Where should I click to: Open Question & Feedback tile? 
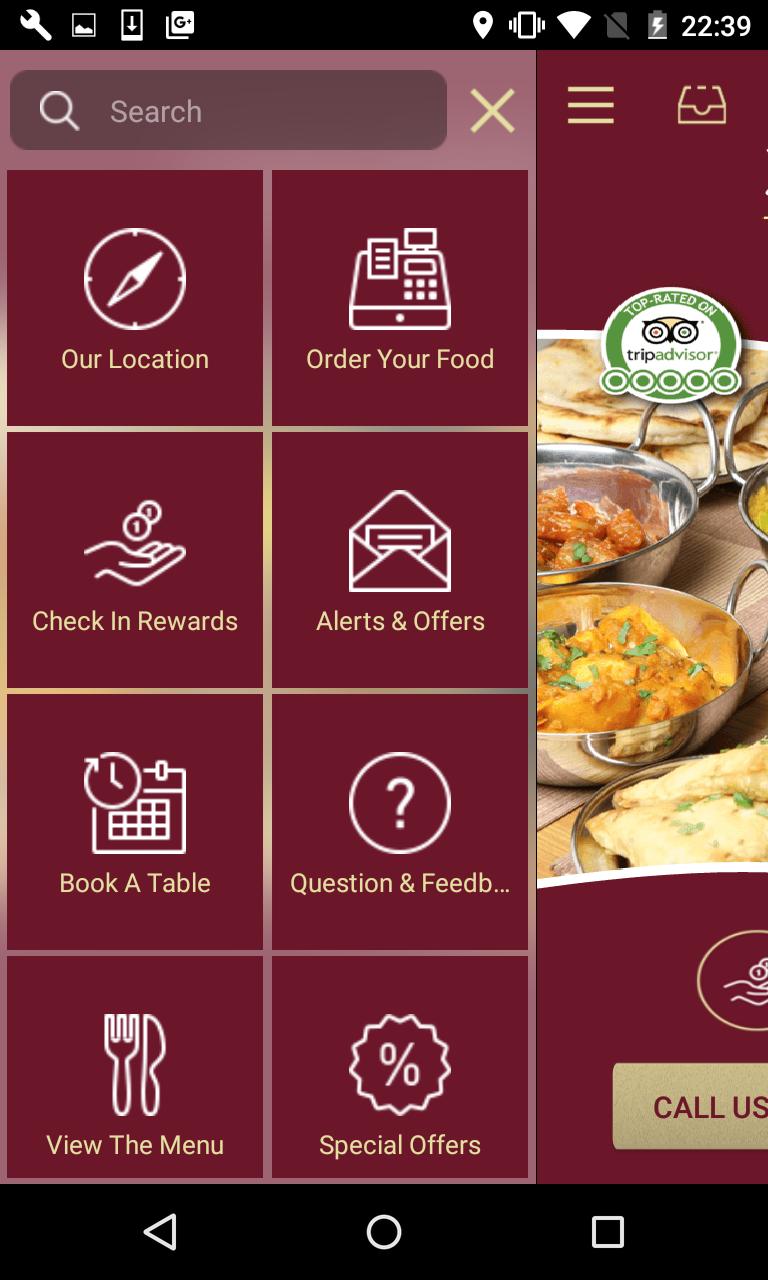[x=400, y=822]
